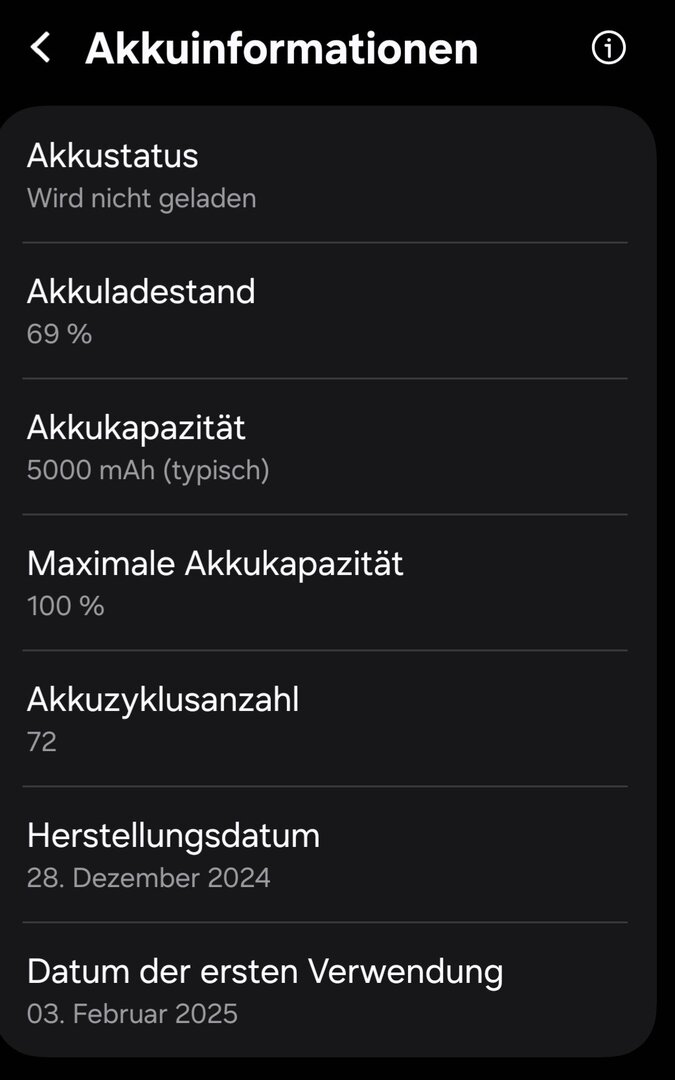
Task: Go back from Akkuinformationen
Action: point(41,47)
